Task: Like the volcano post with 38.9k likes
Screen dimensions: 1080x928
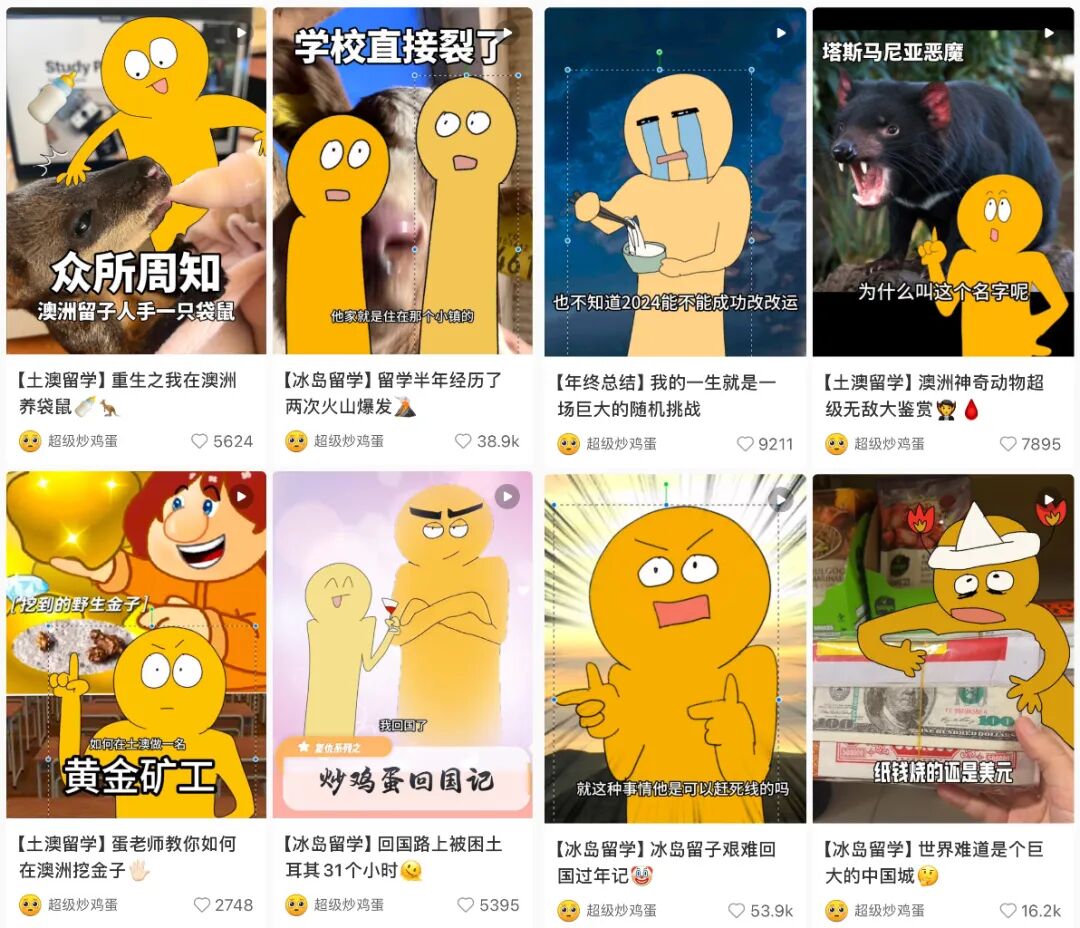Action: [x=463, y=441]
